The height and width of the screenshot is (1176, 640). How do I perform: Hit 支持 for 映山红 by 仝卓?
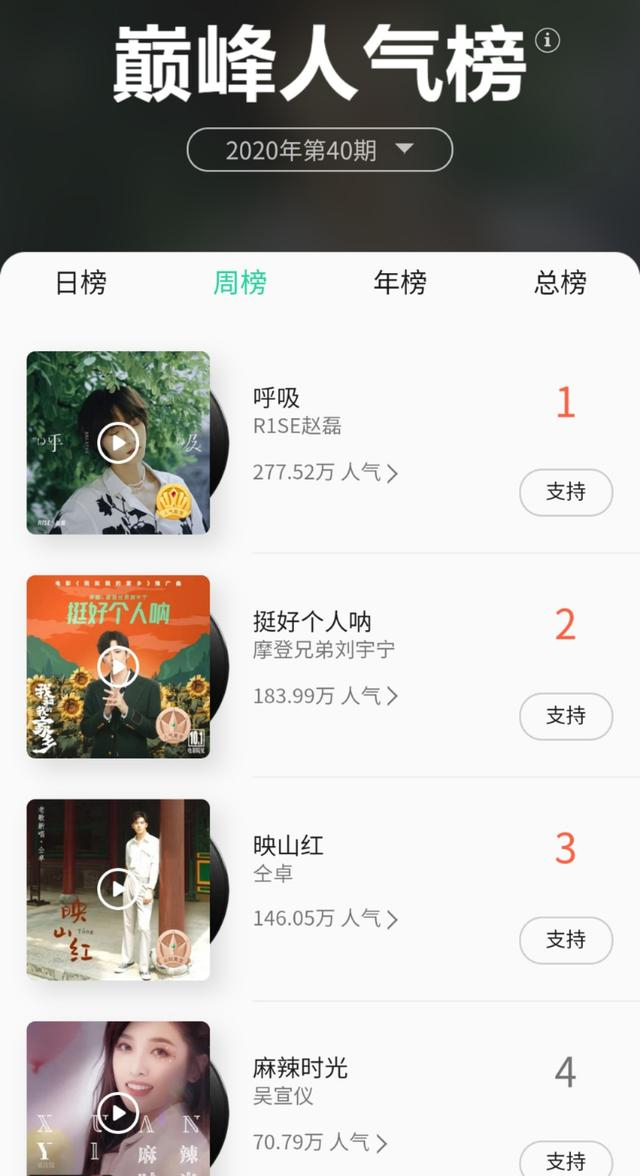(566, 940)
